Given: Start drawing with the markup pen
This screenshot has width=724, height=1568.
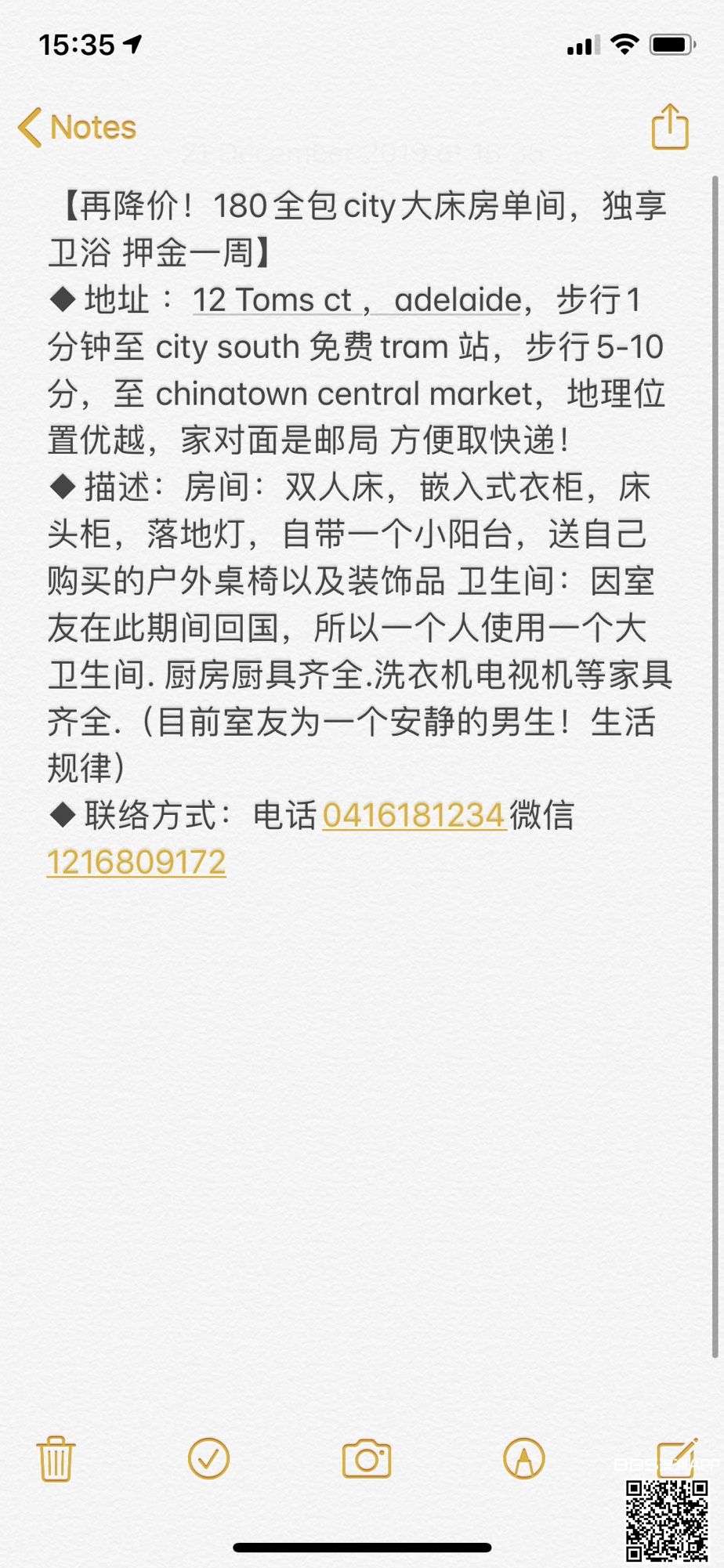Looking at the screenshot, I should (524, 1459).
